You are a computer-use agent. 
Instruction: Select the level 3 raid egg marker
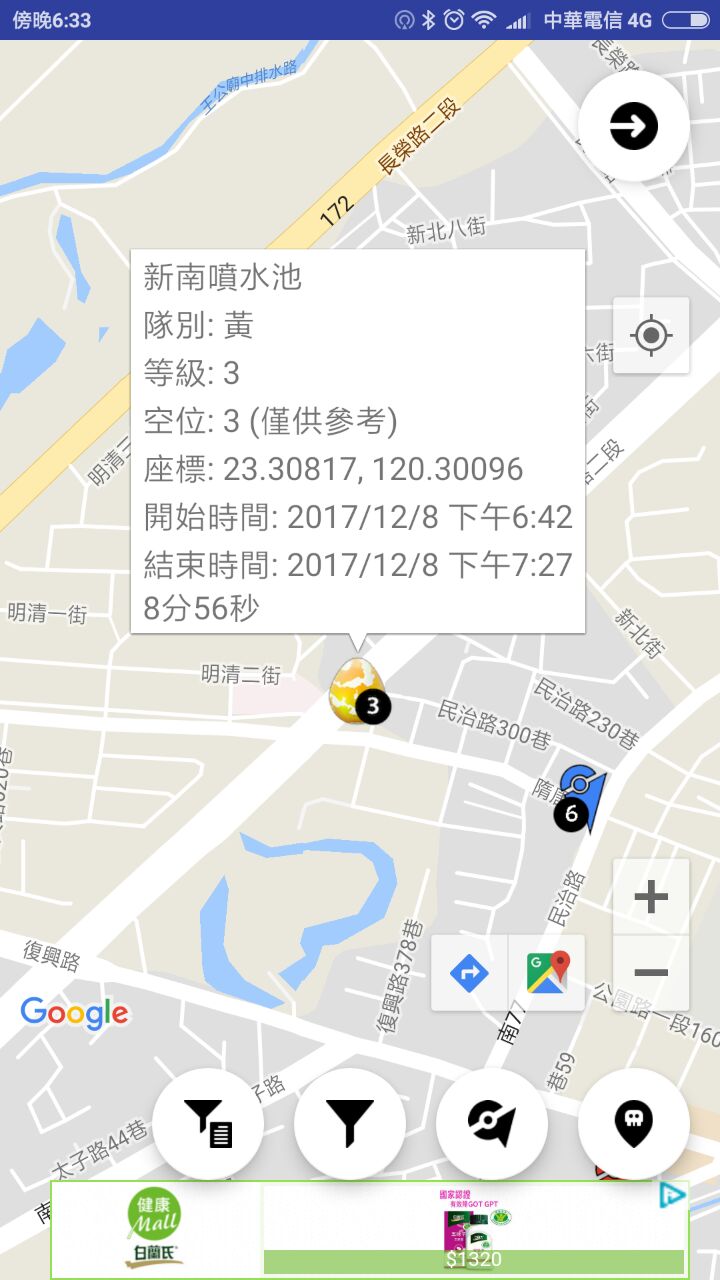pyautogui.click(x=354, y=690)
